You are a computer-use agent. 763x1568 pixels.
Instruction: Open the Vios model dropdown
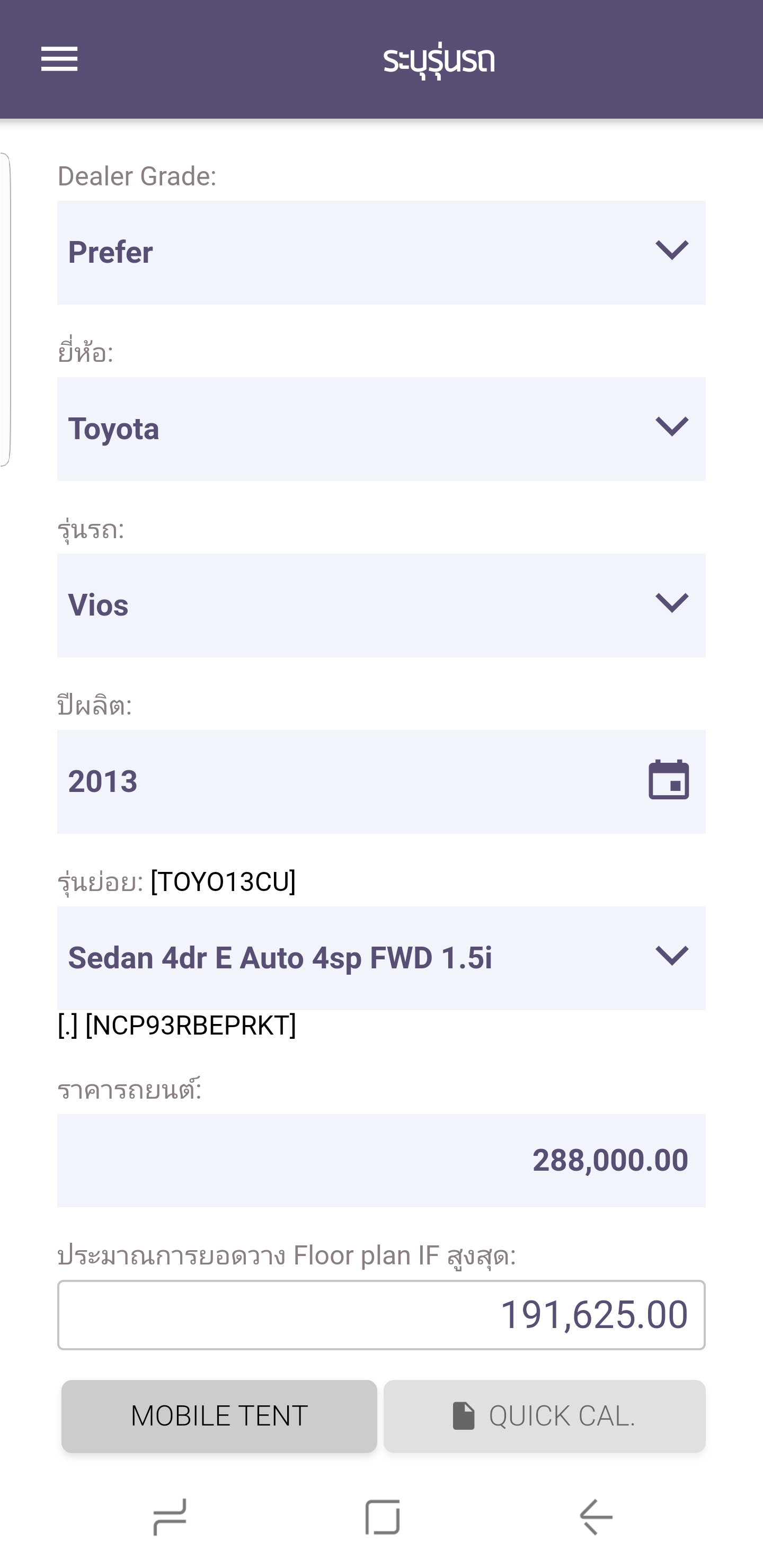pyautogui.click(x=381, y=605)
